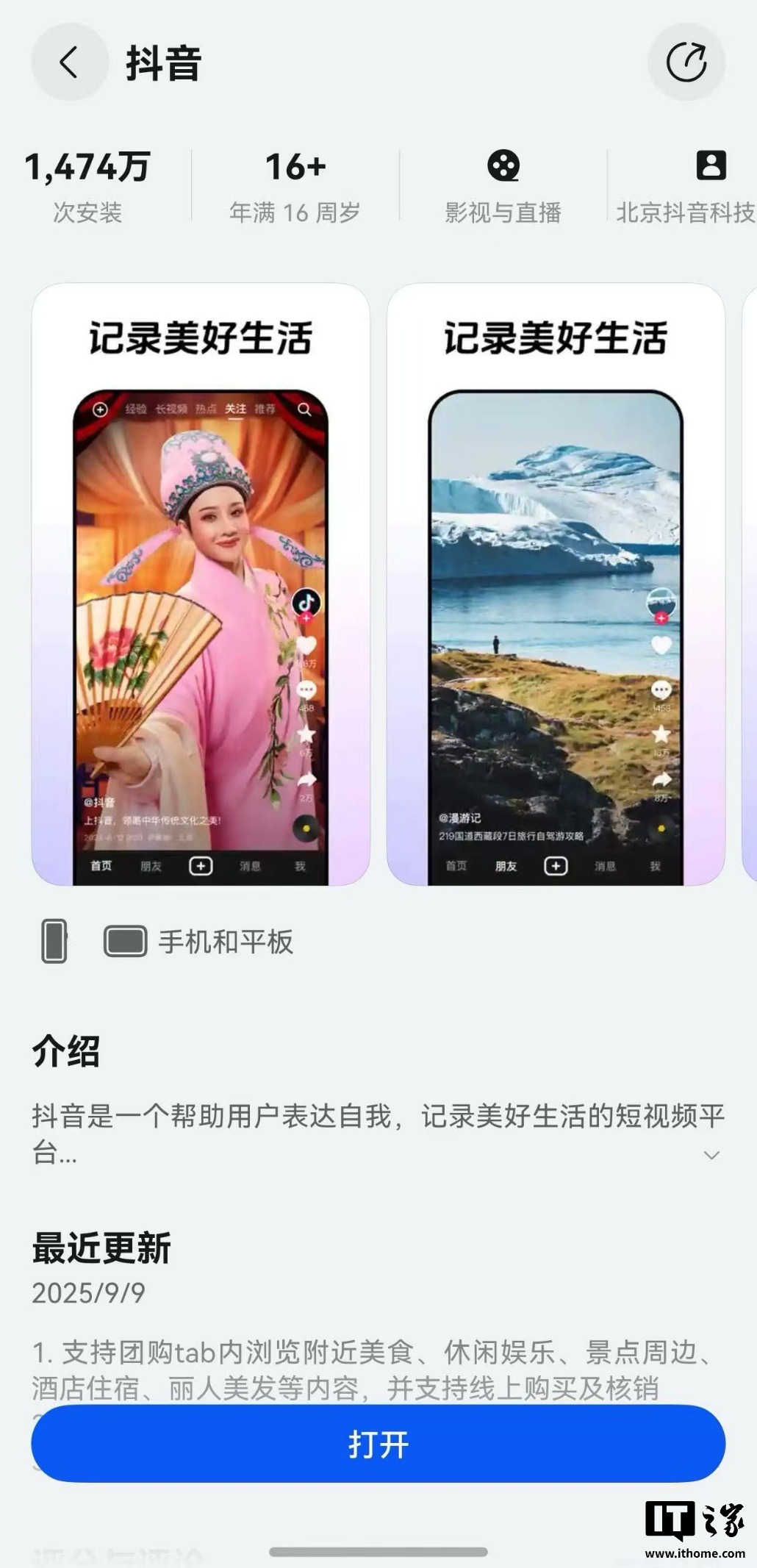Go back from the 抖音 app page
757x1568 pixels.
[x=69, y=62]
